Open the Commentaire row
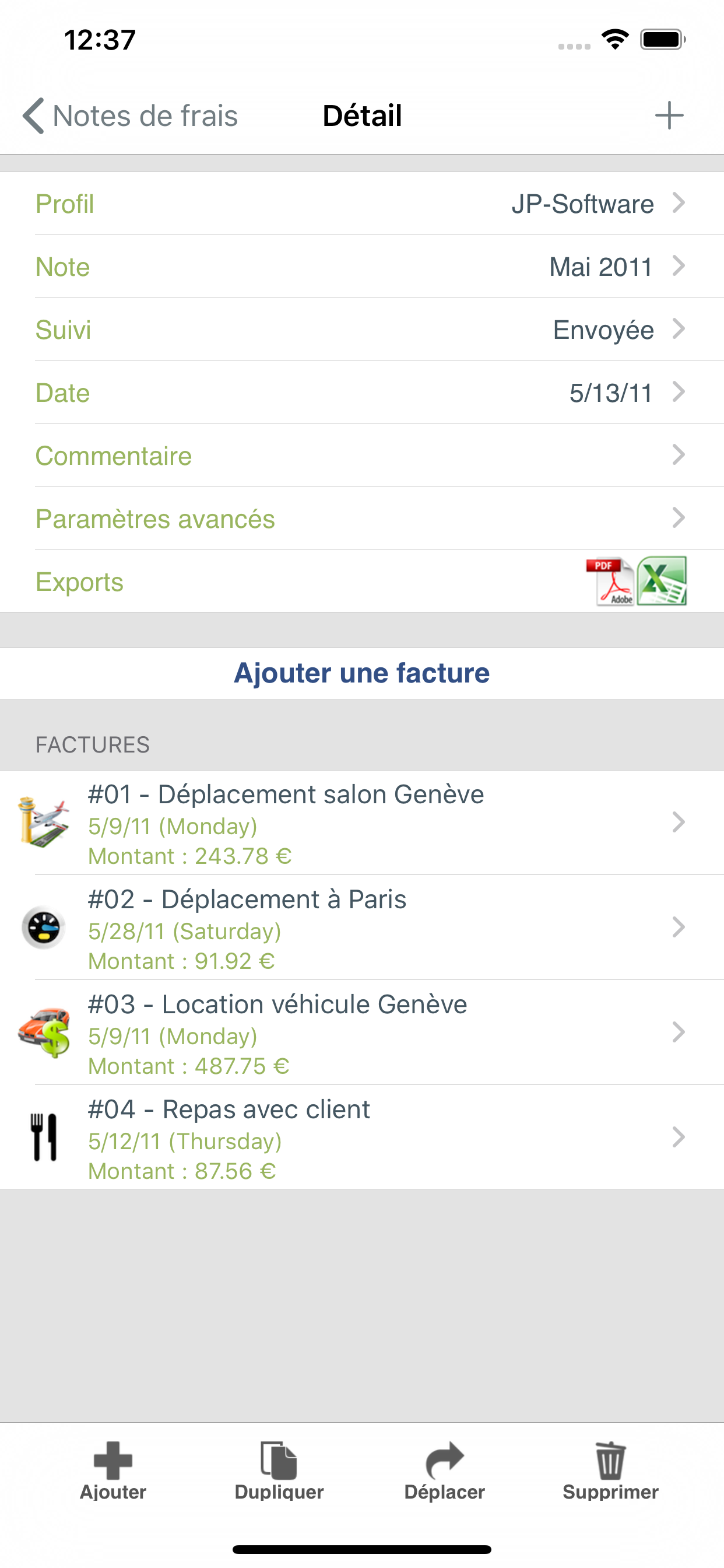 362,456
